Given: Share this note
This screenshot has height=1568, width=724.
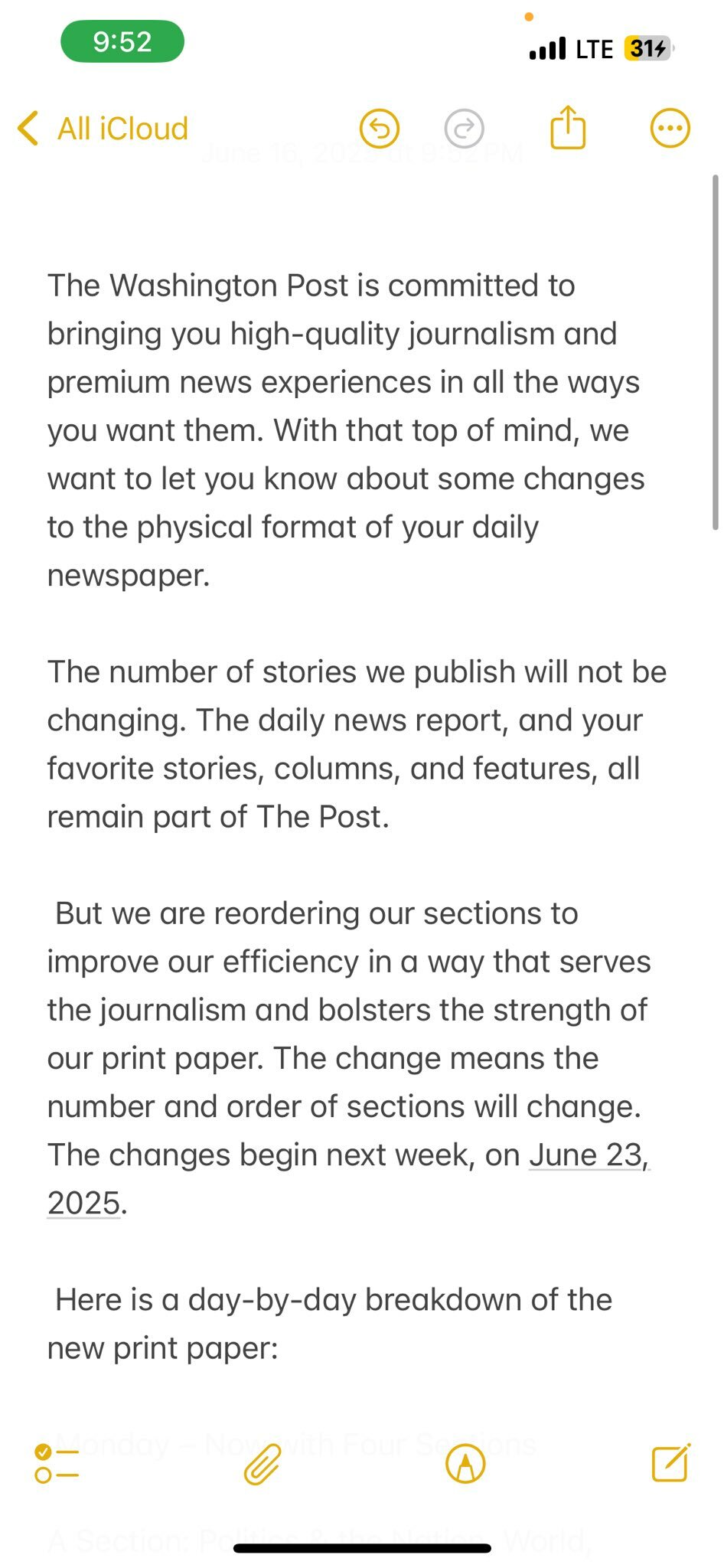Looking at the screenshot, I should tap(568, 126).
